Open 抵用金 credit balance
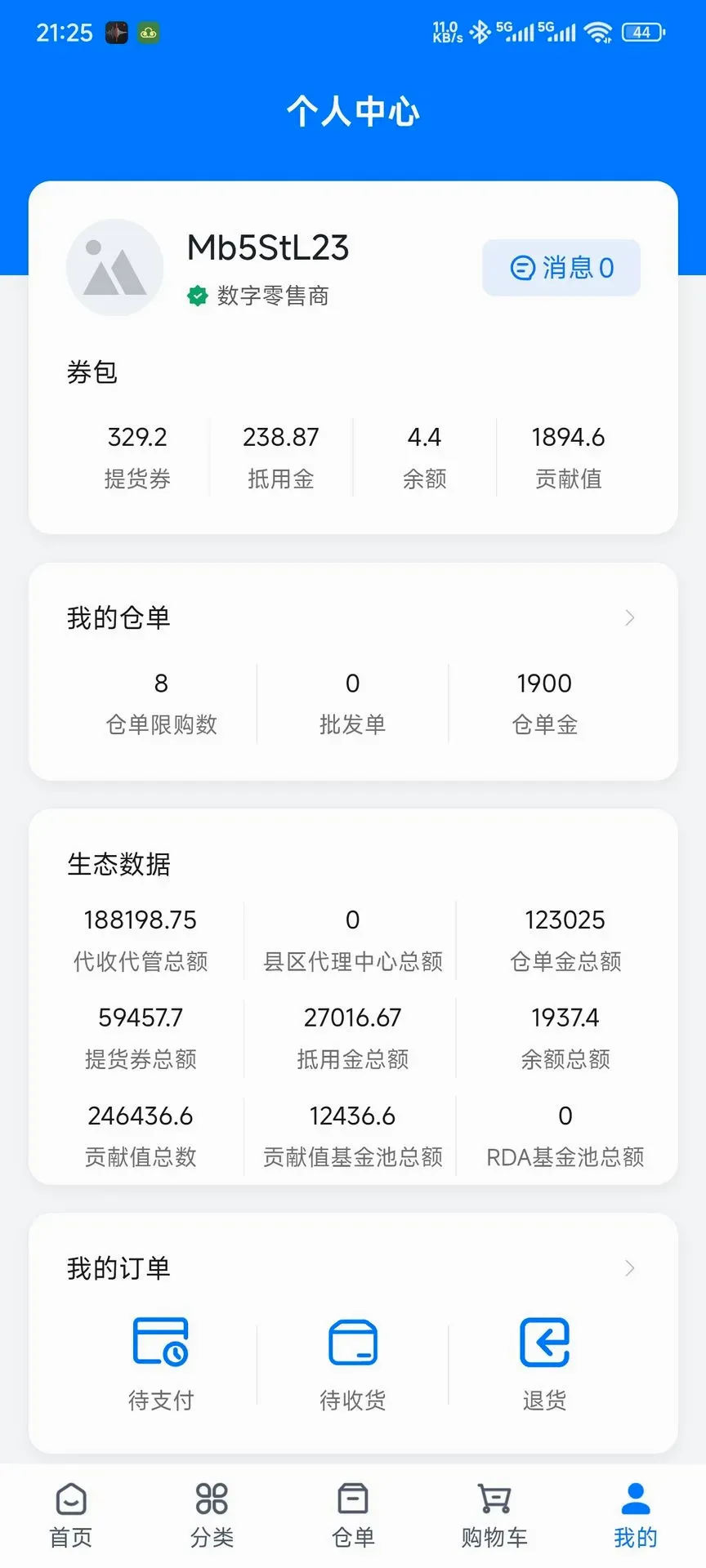The width and height of the screenshot is (706, 1568). [281, 457]
